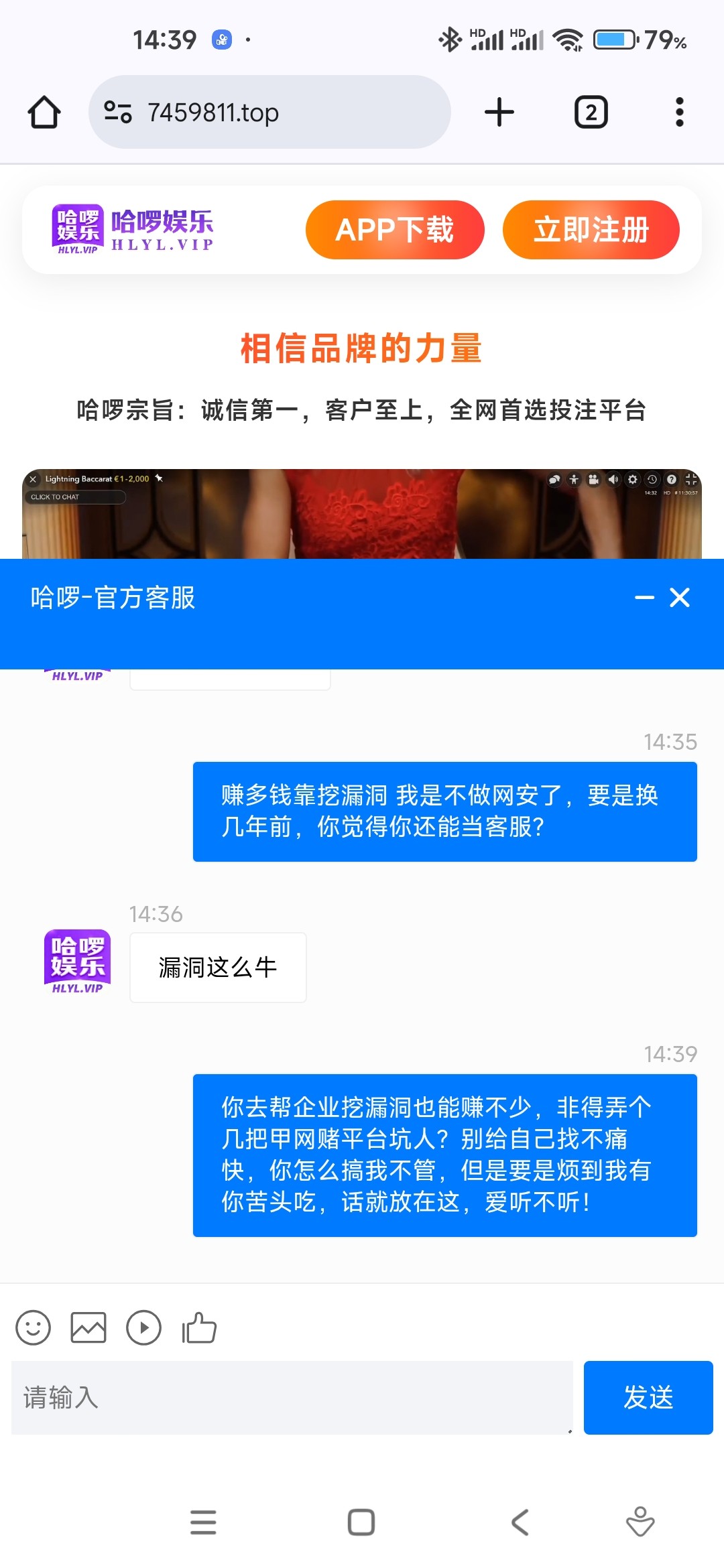The image size is (724, 1568).
Task: Toggle fullscreen on the Baccarat video
Action: tap(692, 479)
